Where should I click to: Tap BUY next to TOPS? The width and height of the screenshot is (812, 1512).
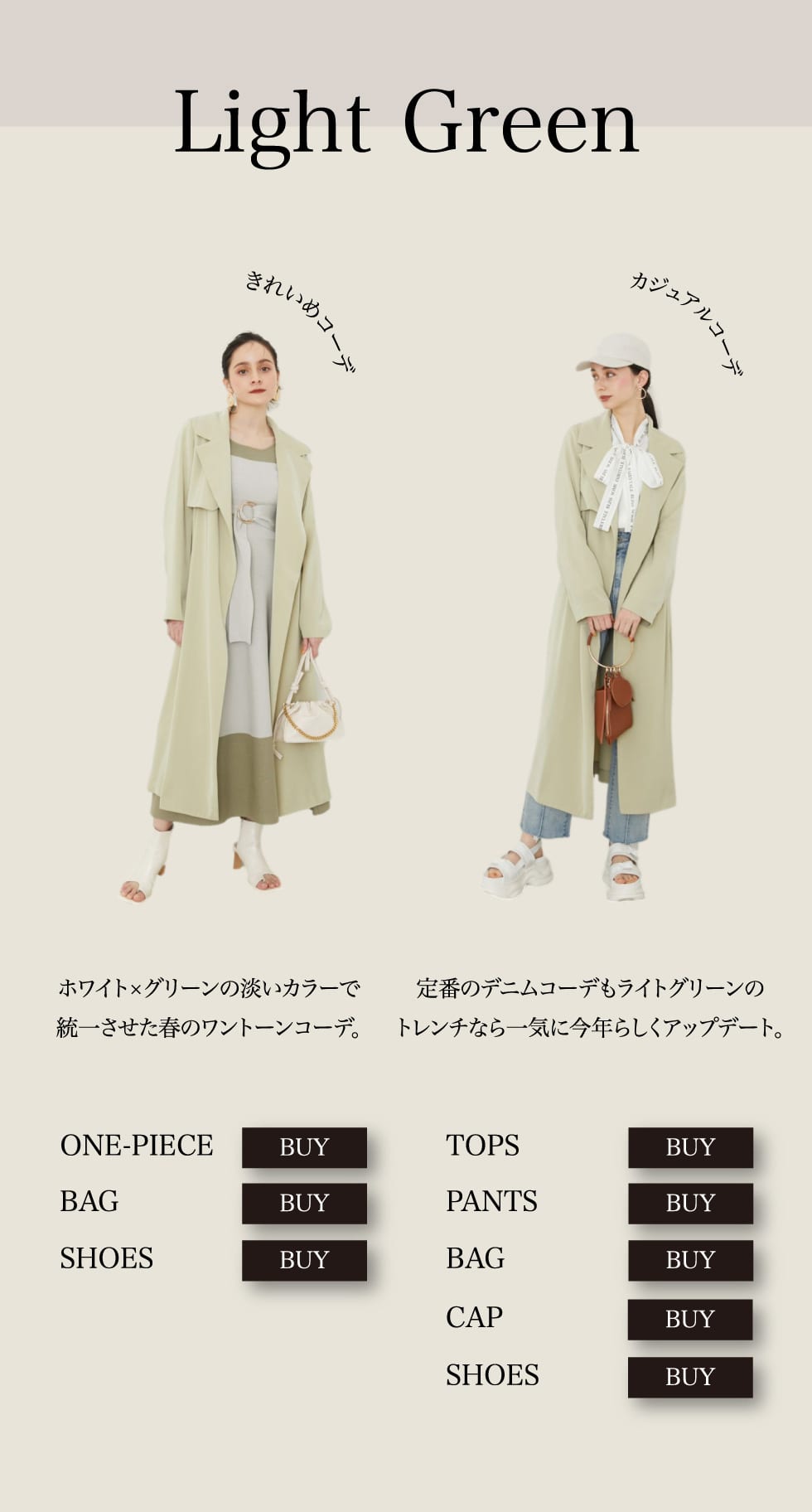(690, 1147)
